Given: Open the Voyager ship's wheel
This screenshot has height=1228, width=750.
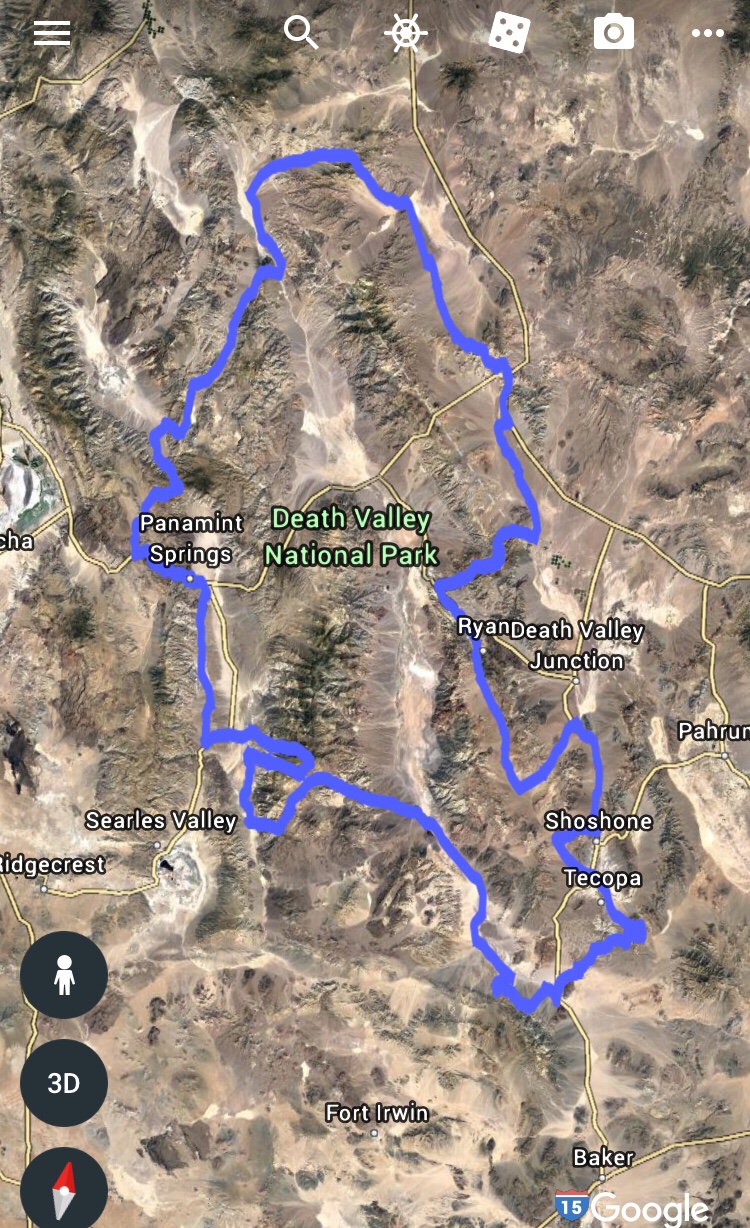Looking at the screenshot, I should [x=405, y=33].
